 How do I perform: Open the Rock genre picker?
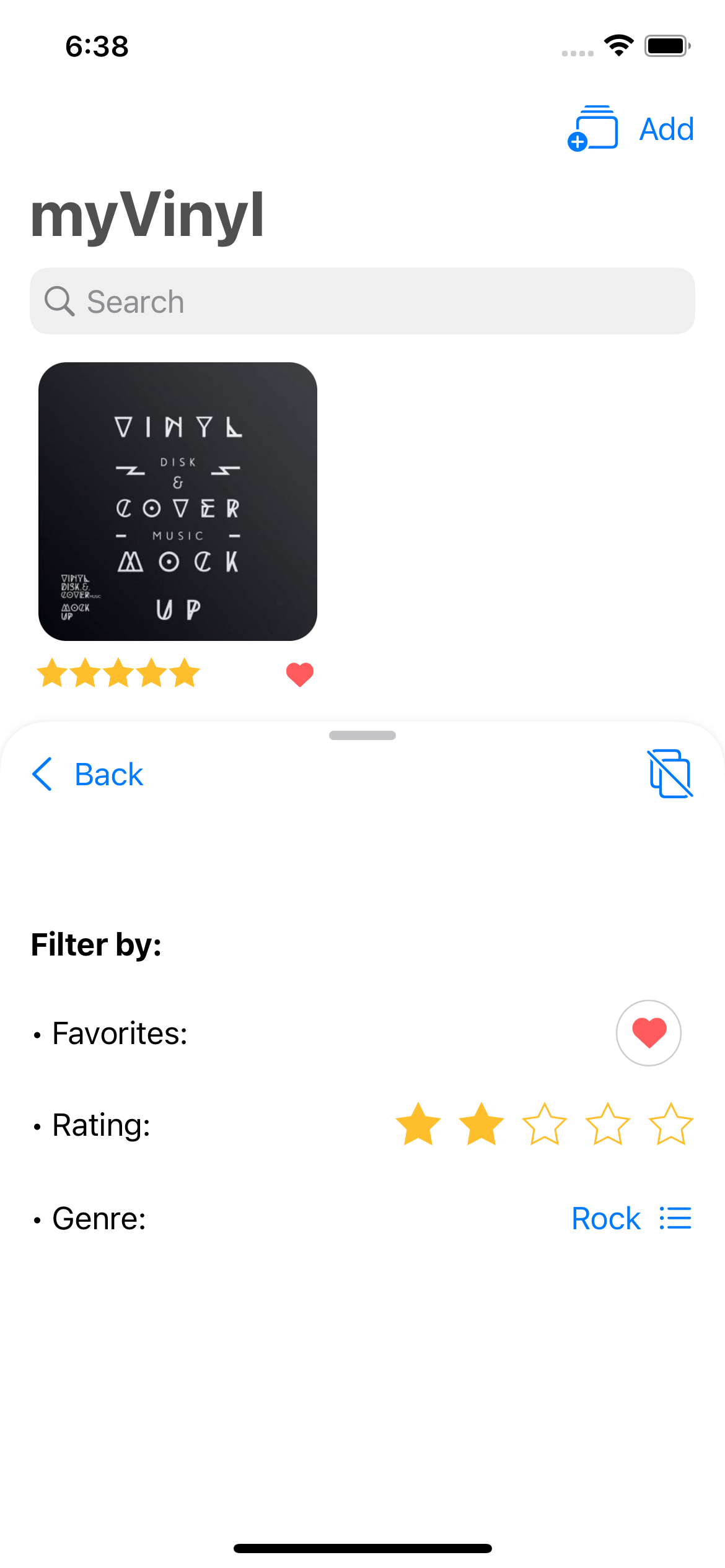click(631, 1219)
